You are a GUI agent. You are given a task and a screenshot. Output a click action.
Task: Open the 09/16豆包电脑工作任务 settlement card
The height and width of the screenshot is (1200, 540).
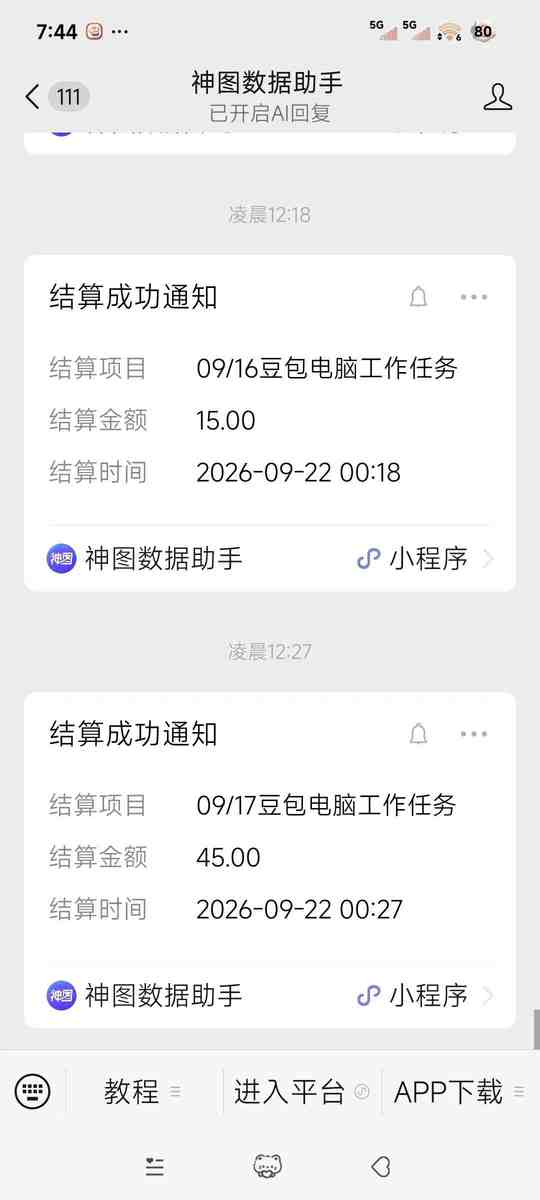coord(270,423)
